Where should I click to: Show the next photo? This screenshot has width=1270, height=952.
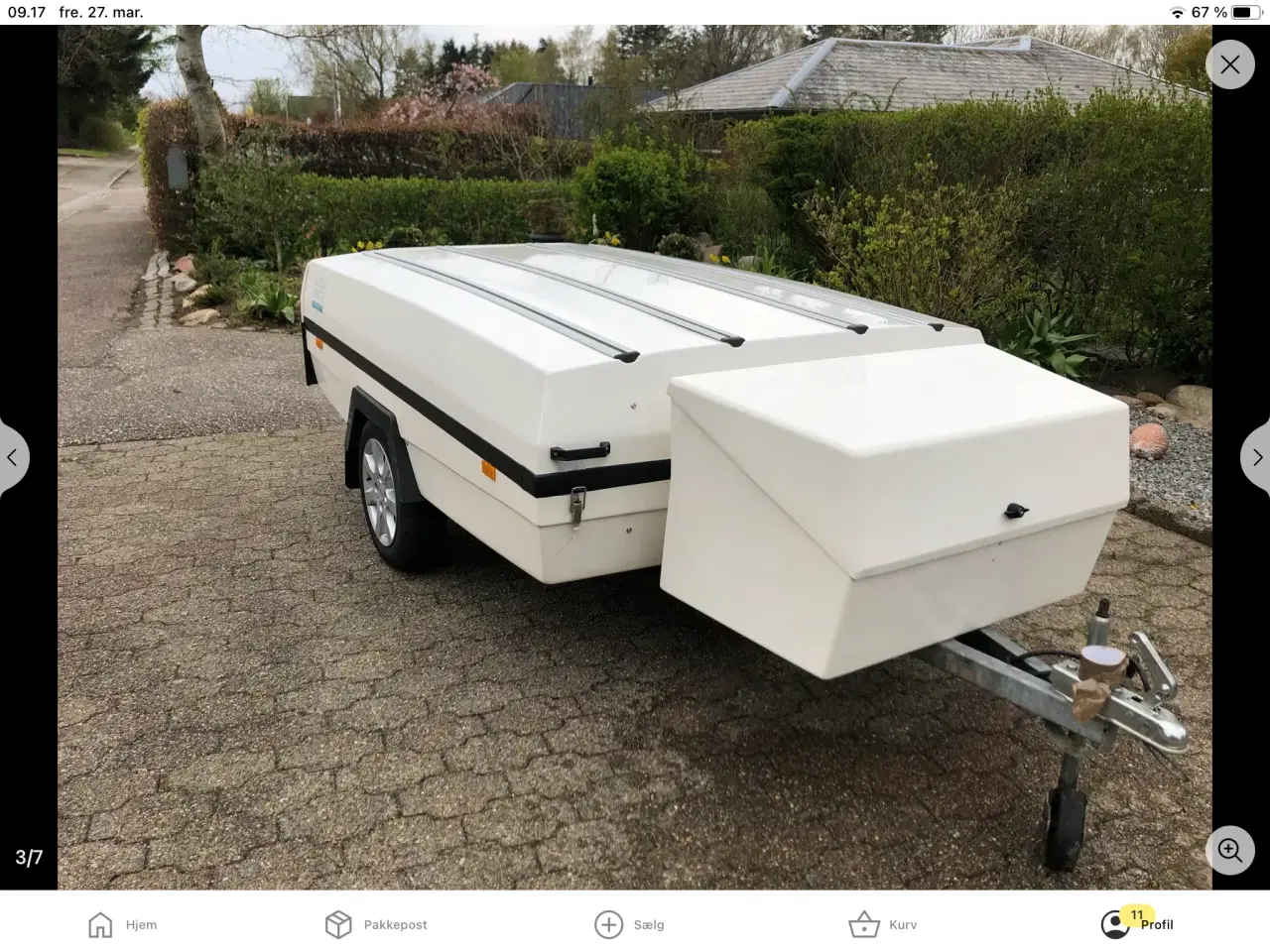(x=1256, y=458)
